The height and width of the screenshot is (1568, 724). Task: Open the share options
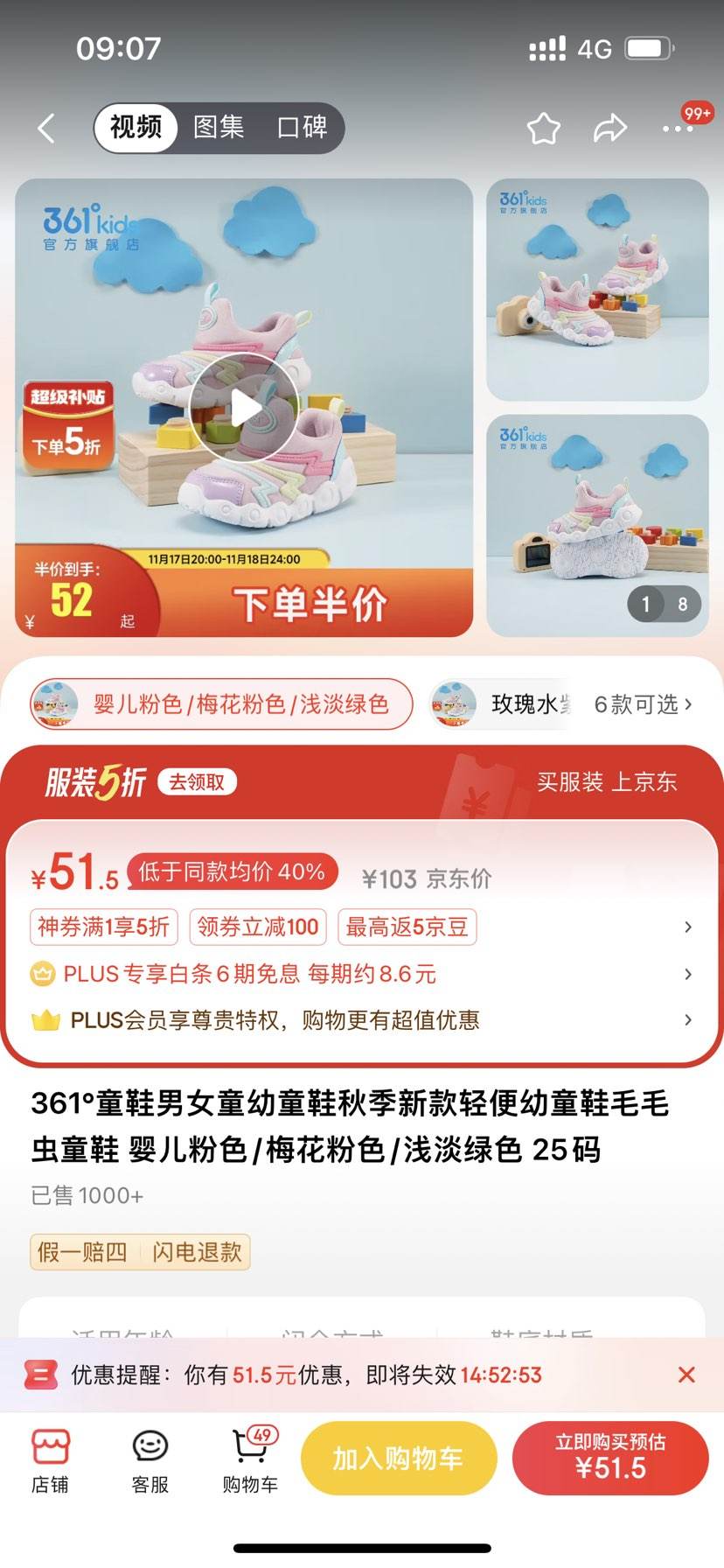(x=609, y=127)
